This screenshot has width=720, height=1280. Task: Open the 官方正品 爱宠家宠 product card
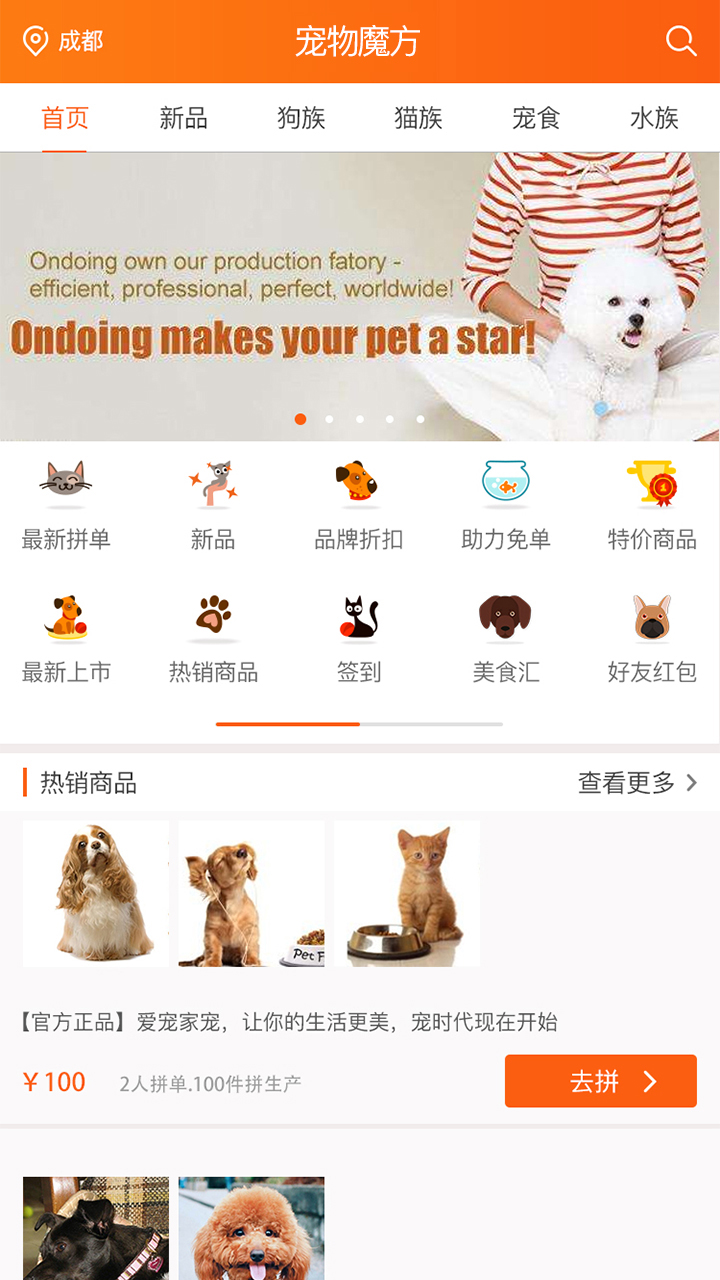click(288, 1022)
